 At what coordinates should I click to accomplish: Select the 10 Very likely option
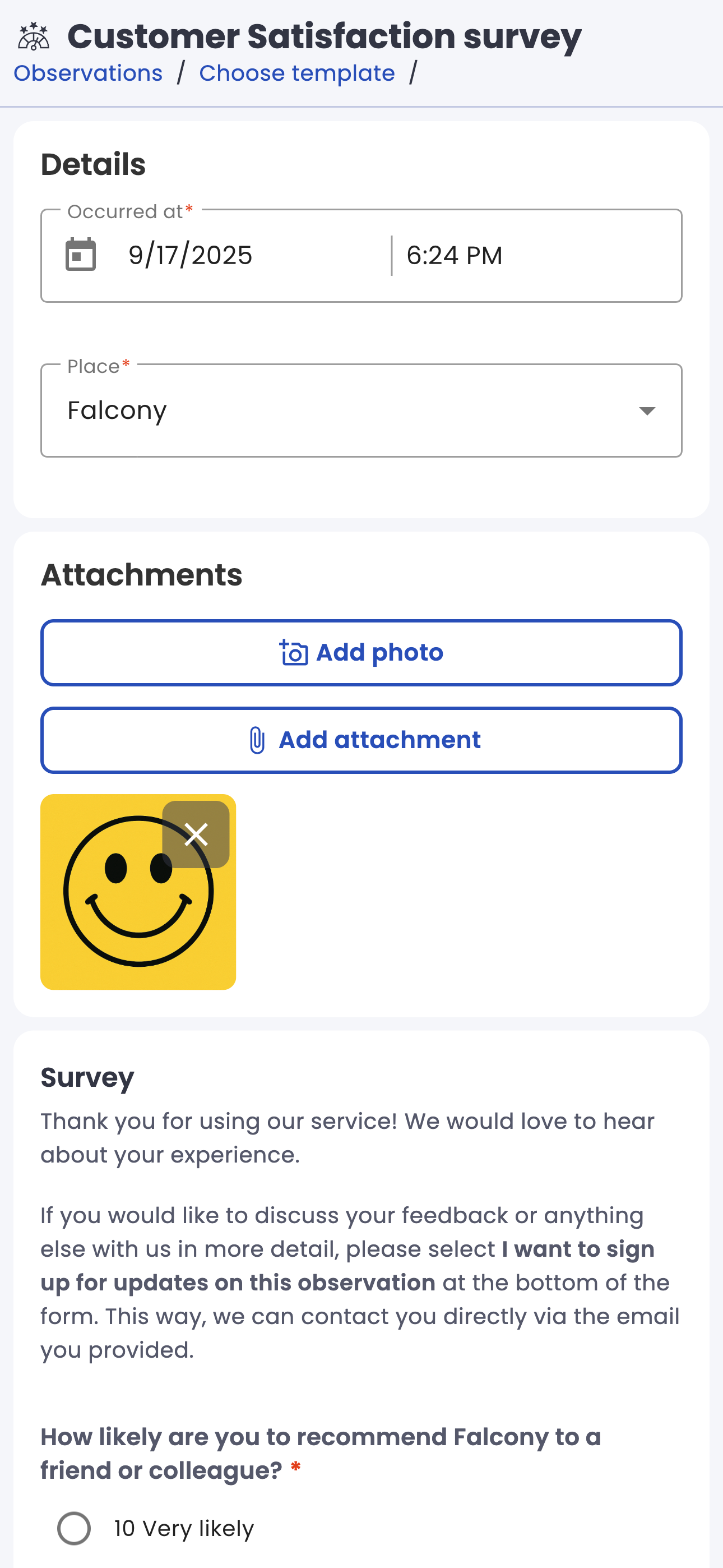point(74,1528)
